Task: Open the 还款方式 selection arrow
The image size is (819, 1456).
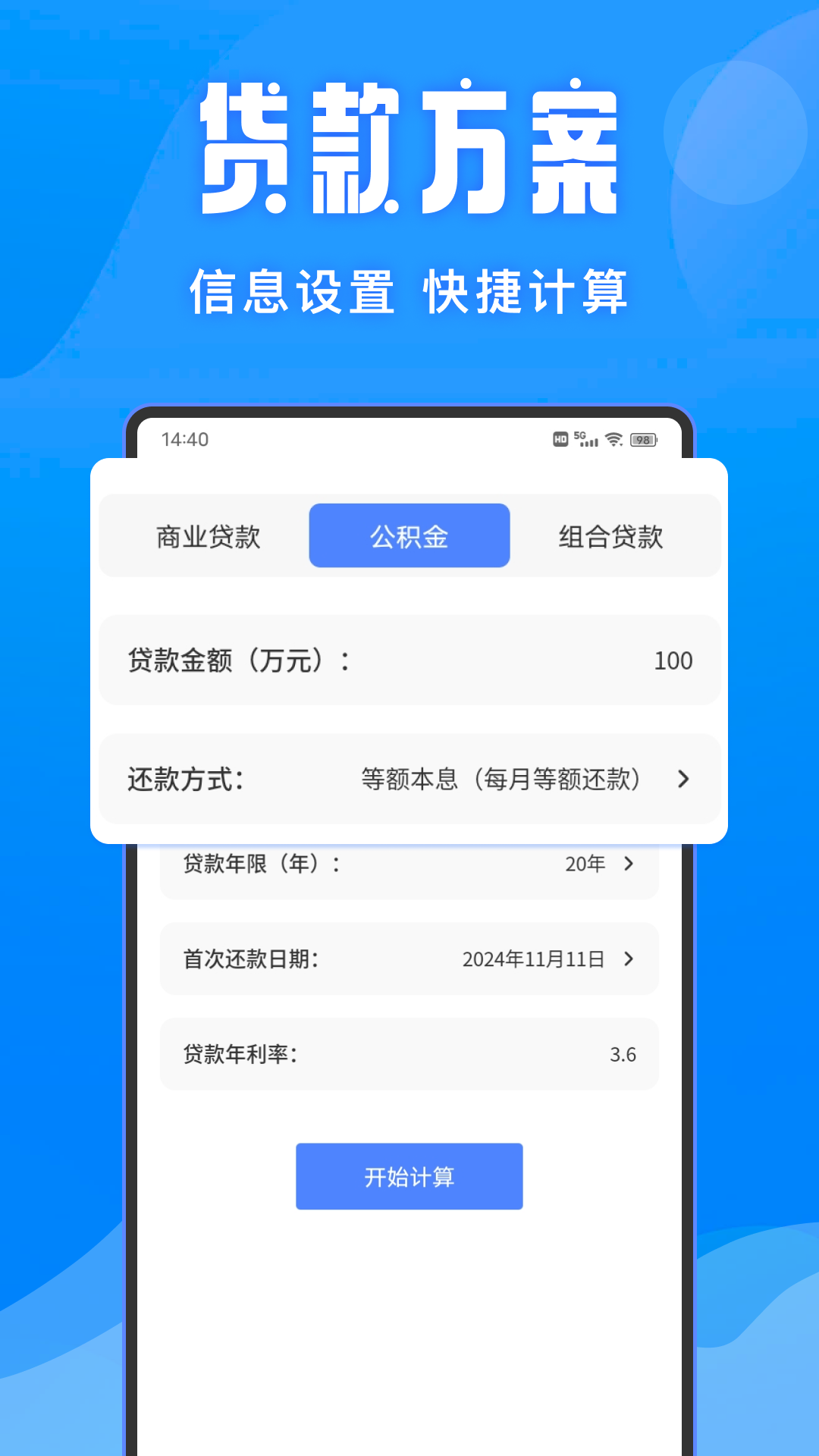Action: coord(683,779)
